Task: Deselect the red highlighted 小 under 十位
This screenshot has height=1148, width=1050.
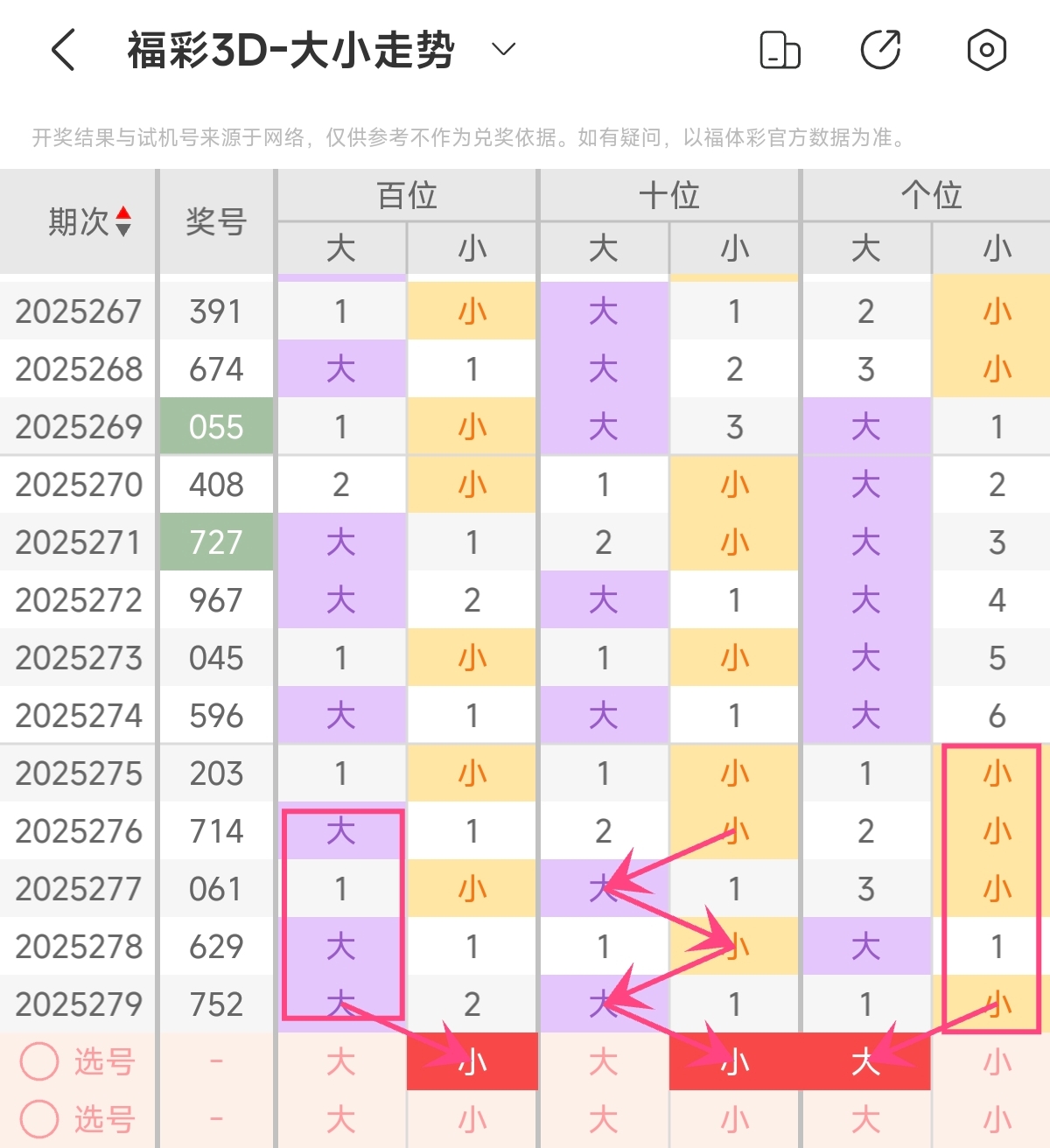Action: [735, 1061]
